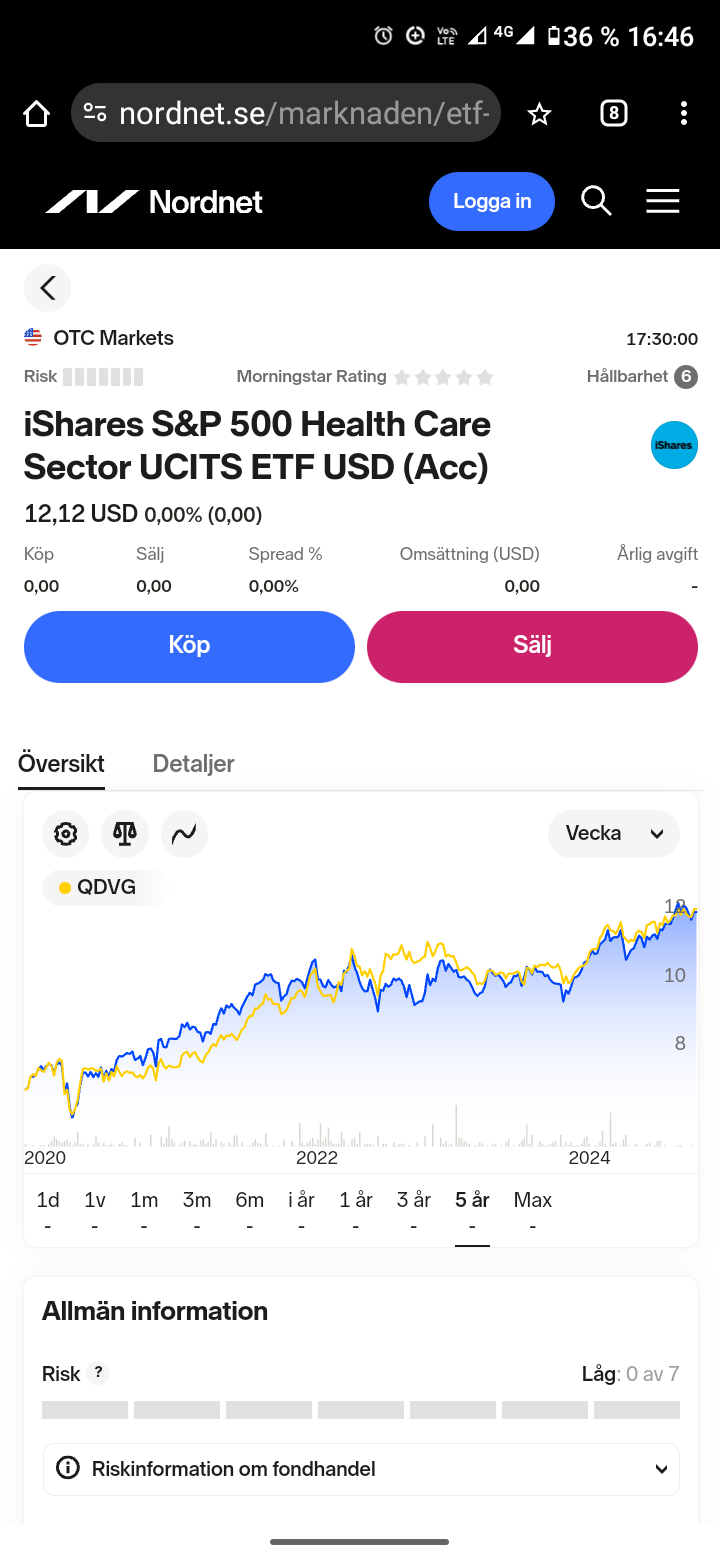Open the hamburger menu
The width and height of the screenshot is (720, 1560).
(x=662, y=201)
